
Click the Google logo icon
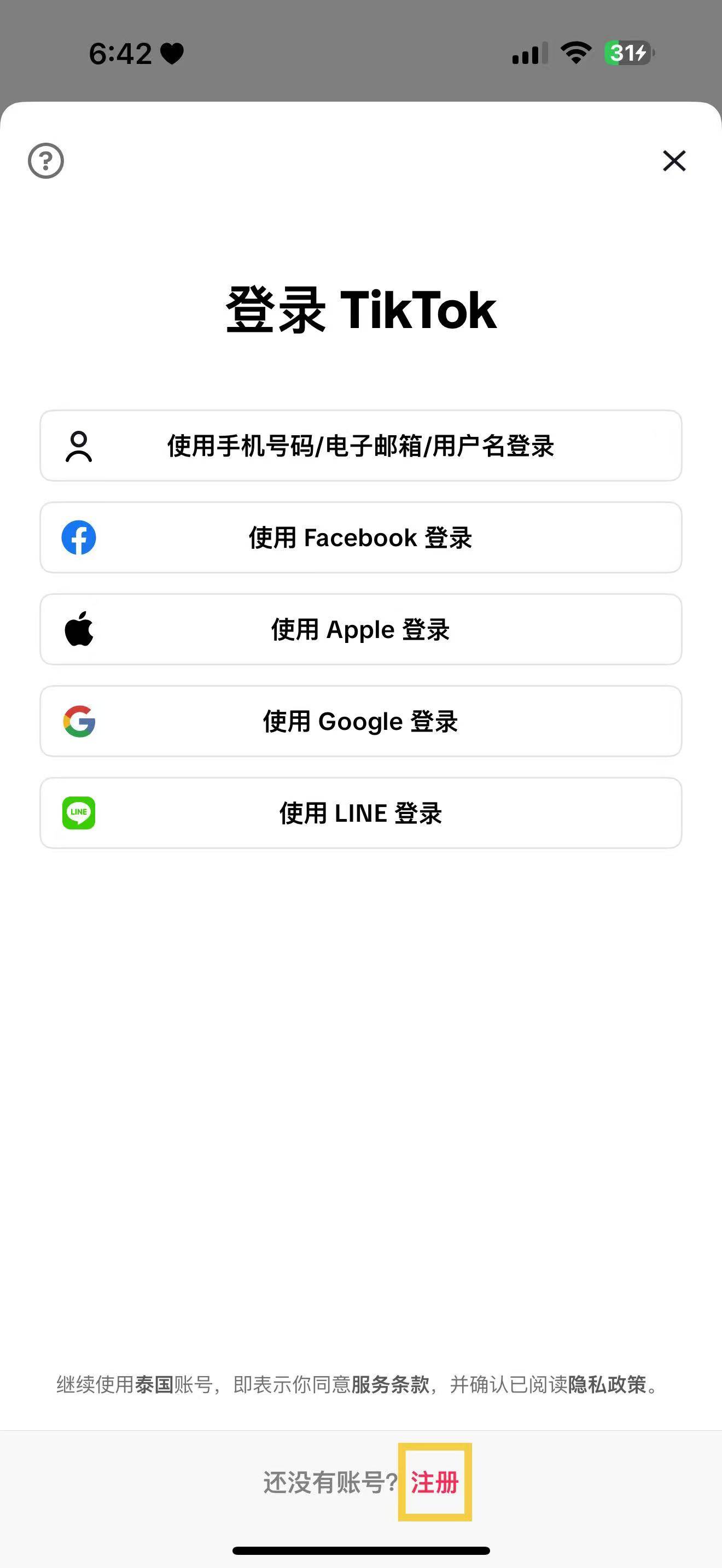(78, 721)
